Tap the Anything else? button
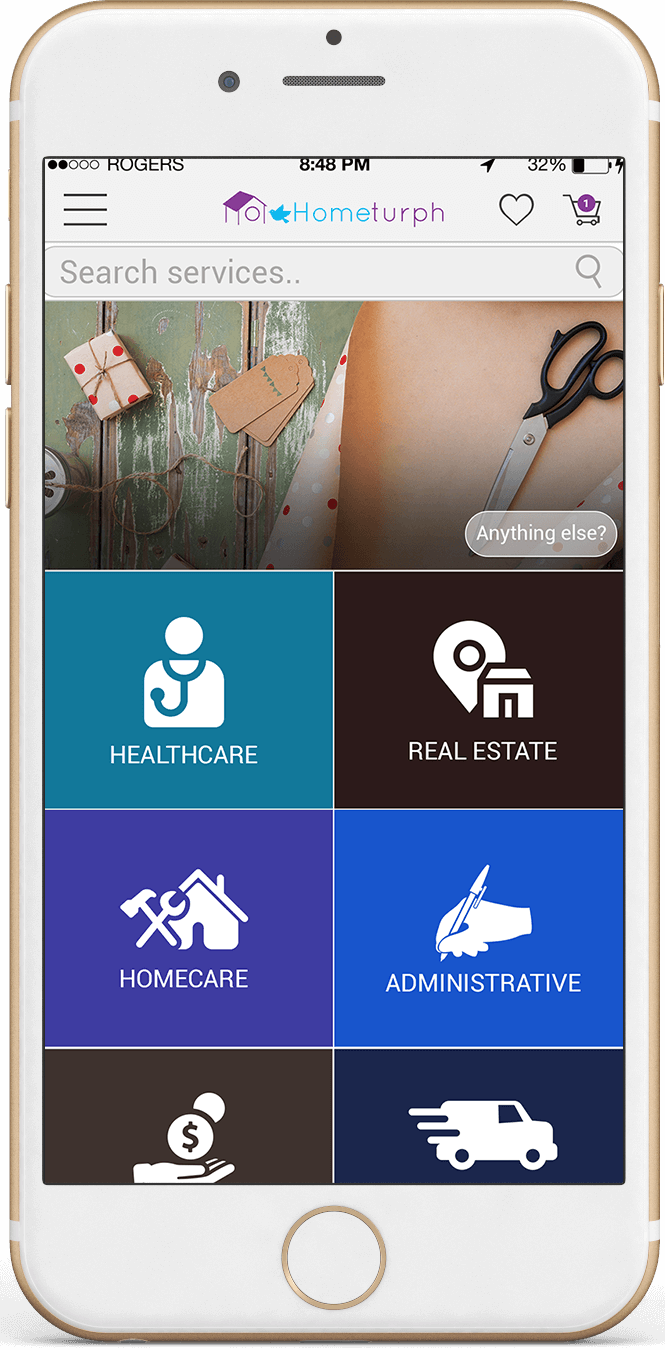This screenshot has height=1350, width=665. [541, 534]
